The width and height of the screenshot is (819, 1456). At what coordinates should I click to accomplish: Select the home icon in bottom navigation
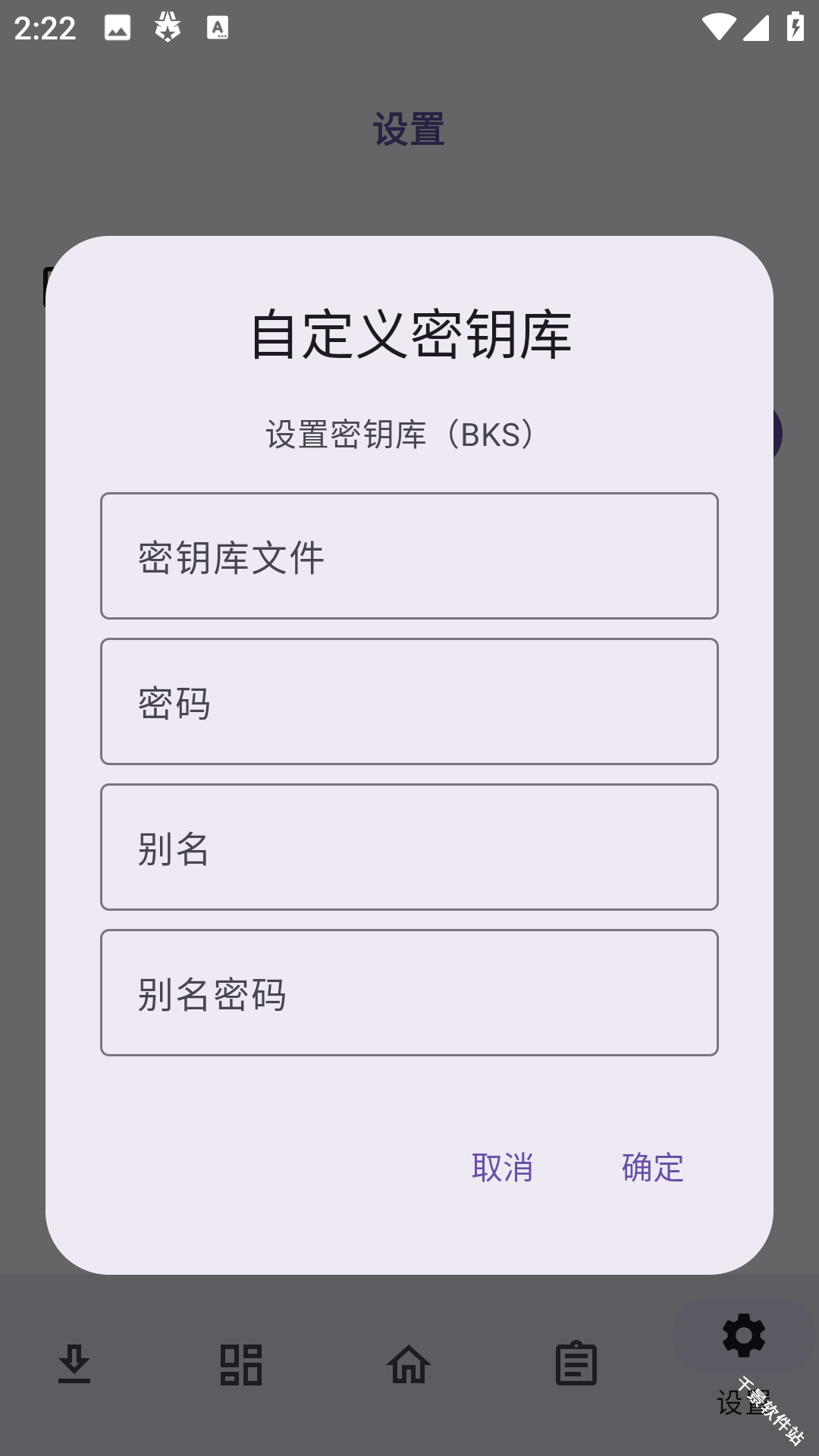[409, 1363]
